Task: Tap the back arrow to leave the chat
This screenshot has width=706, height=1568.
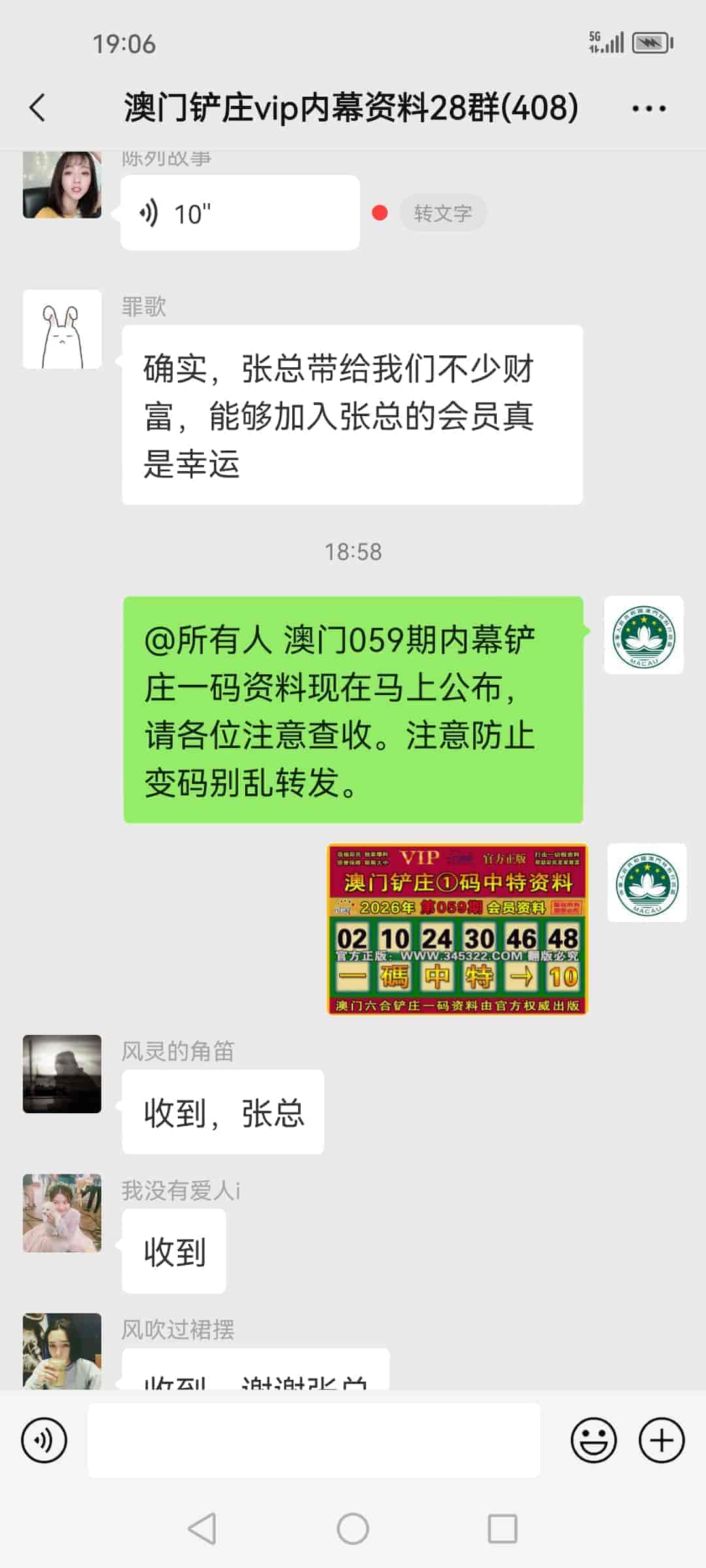Action: [37, 108]
